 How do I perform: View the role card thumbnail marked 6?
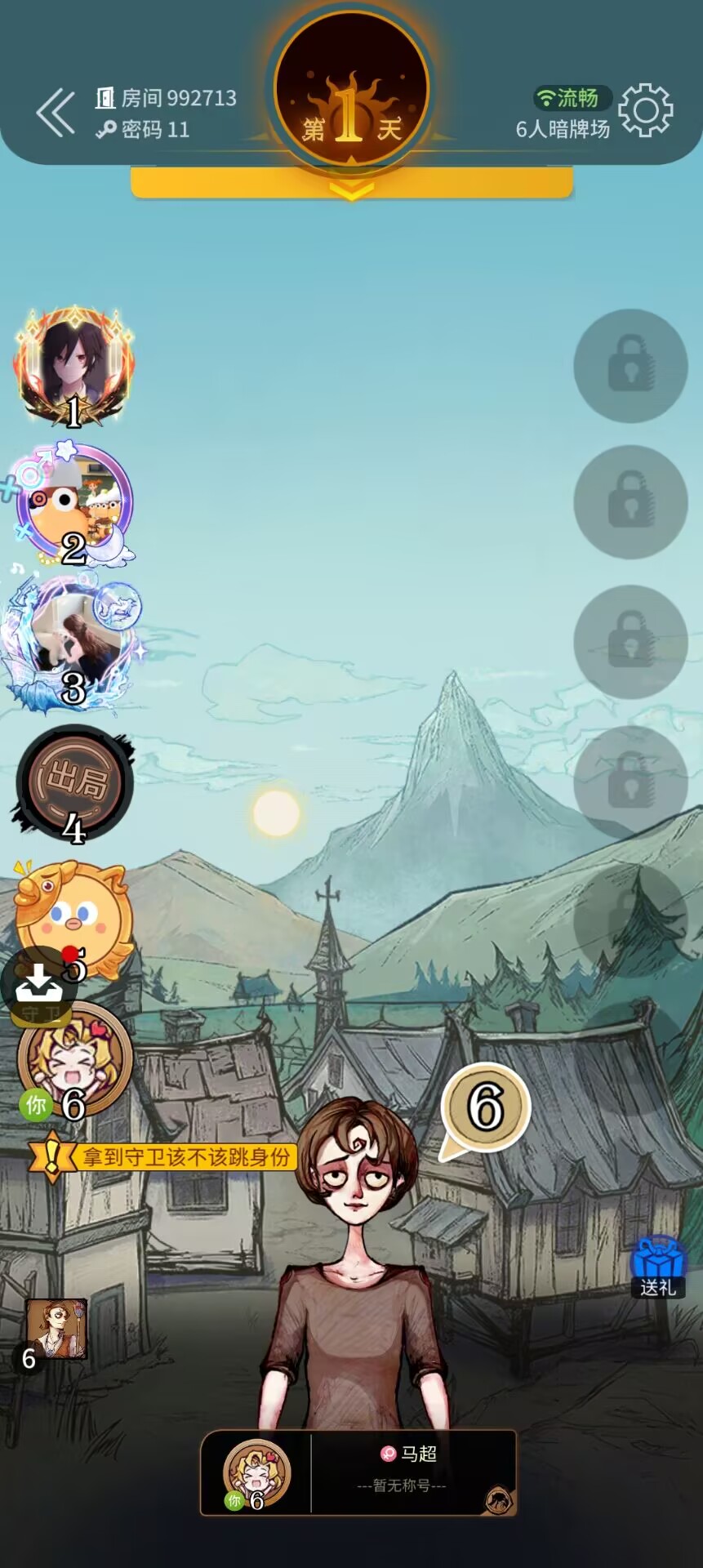pyautogui.click(x=56, y=1330)
